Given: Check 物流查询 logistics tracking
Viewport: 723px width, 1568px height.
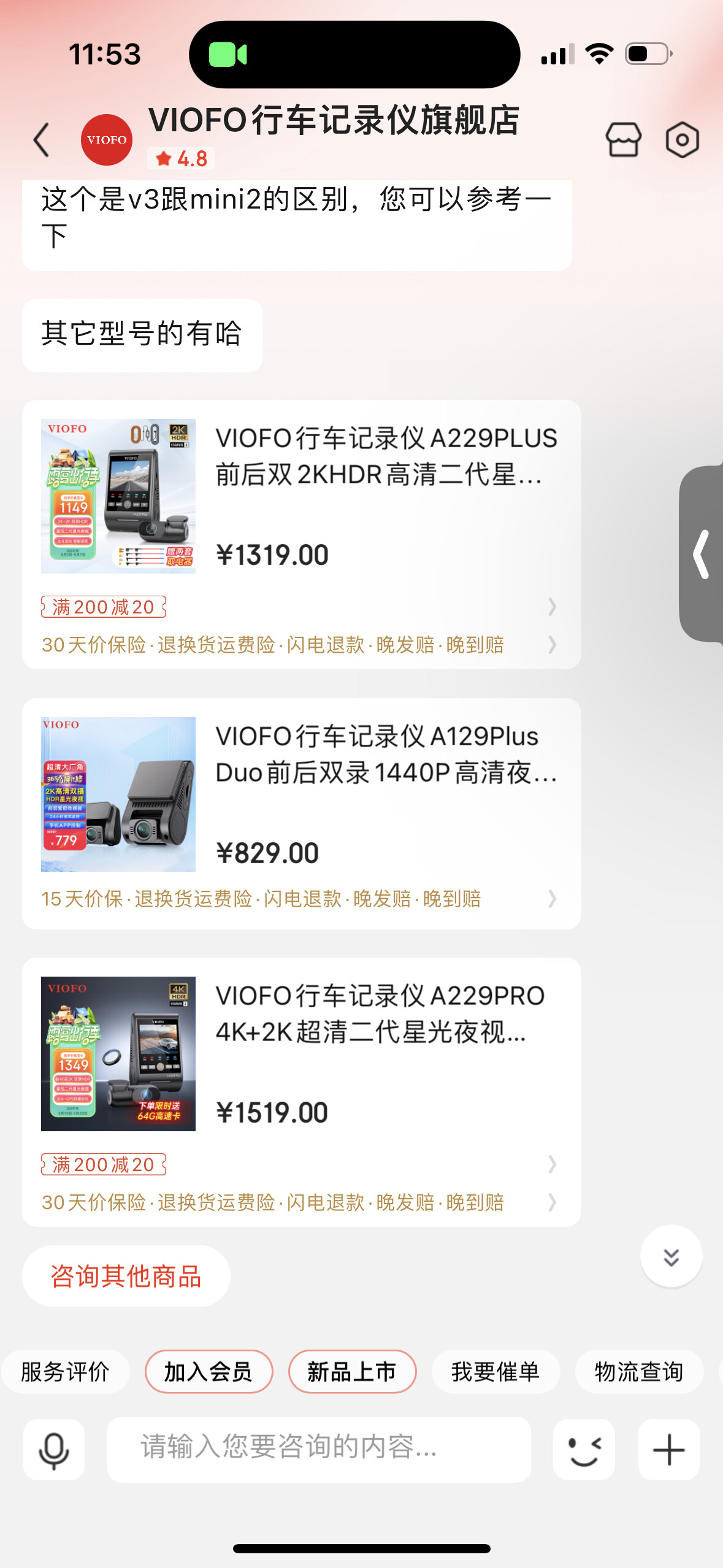Looking at the screenshot, I should pos(639,1372).
